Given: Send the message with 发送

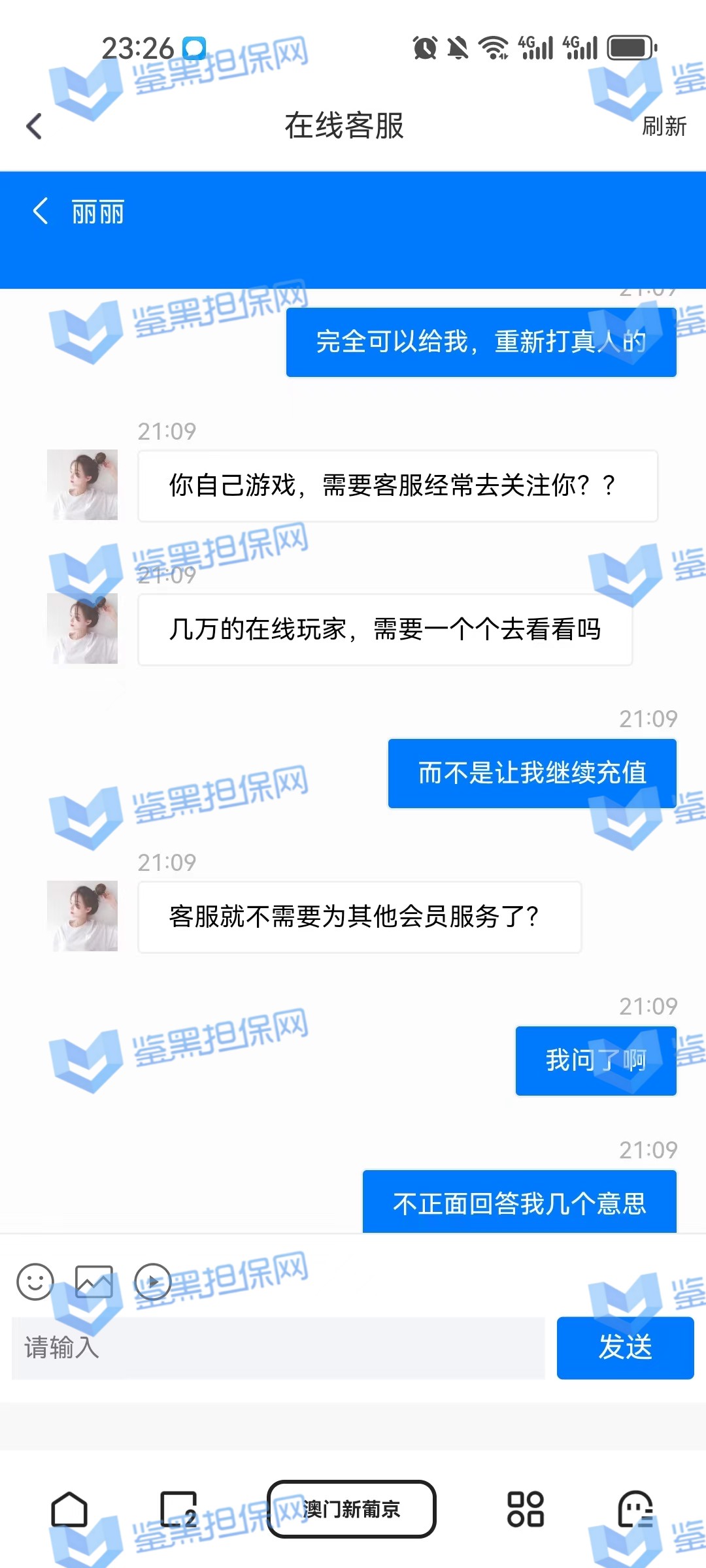Looking at the screenshot, I should coord(625,1348).
